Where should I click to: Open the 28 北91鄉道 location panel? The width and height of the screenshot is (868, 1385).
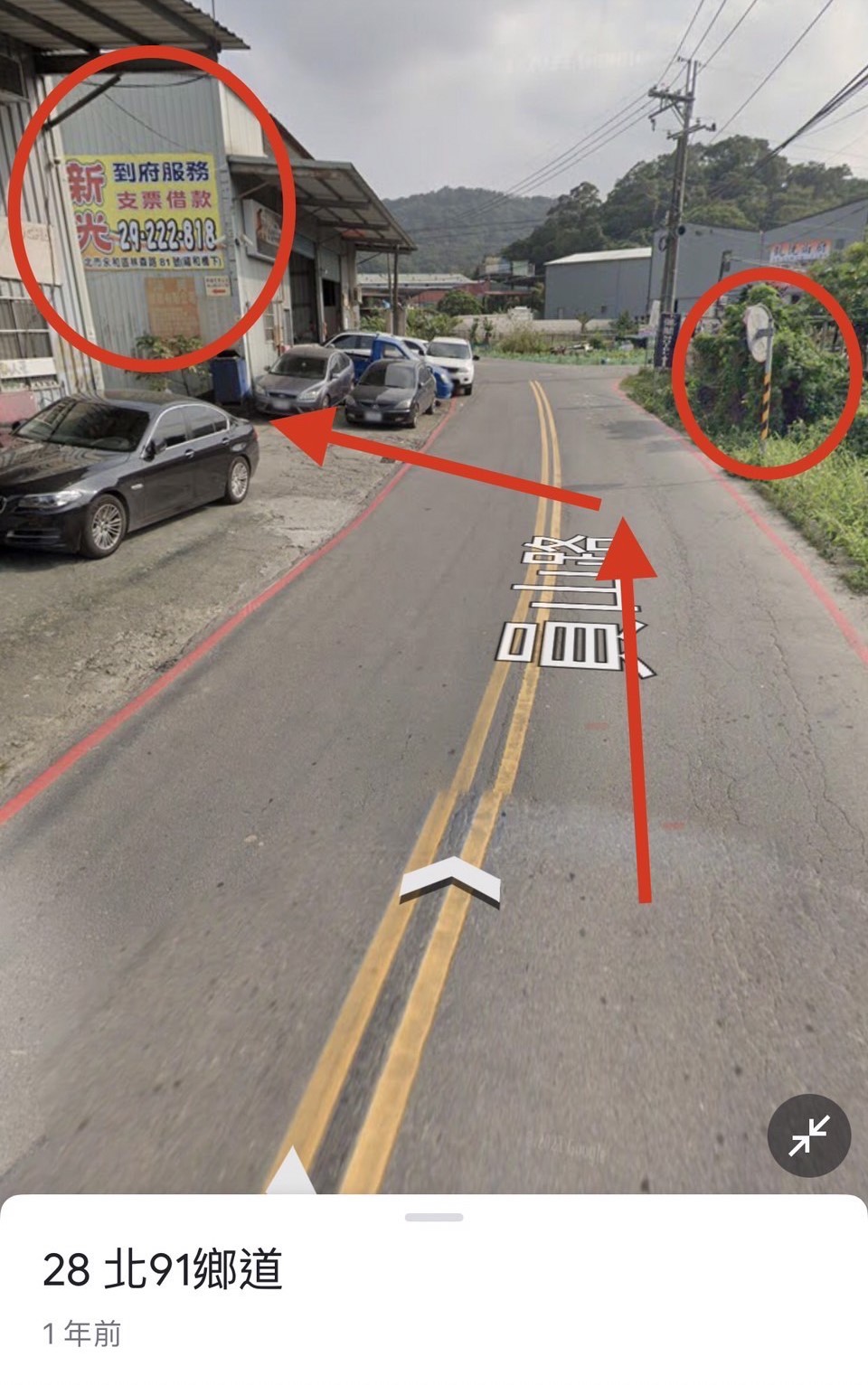click(x=163, y=1269)
